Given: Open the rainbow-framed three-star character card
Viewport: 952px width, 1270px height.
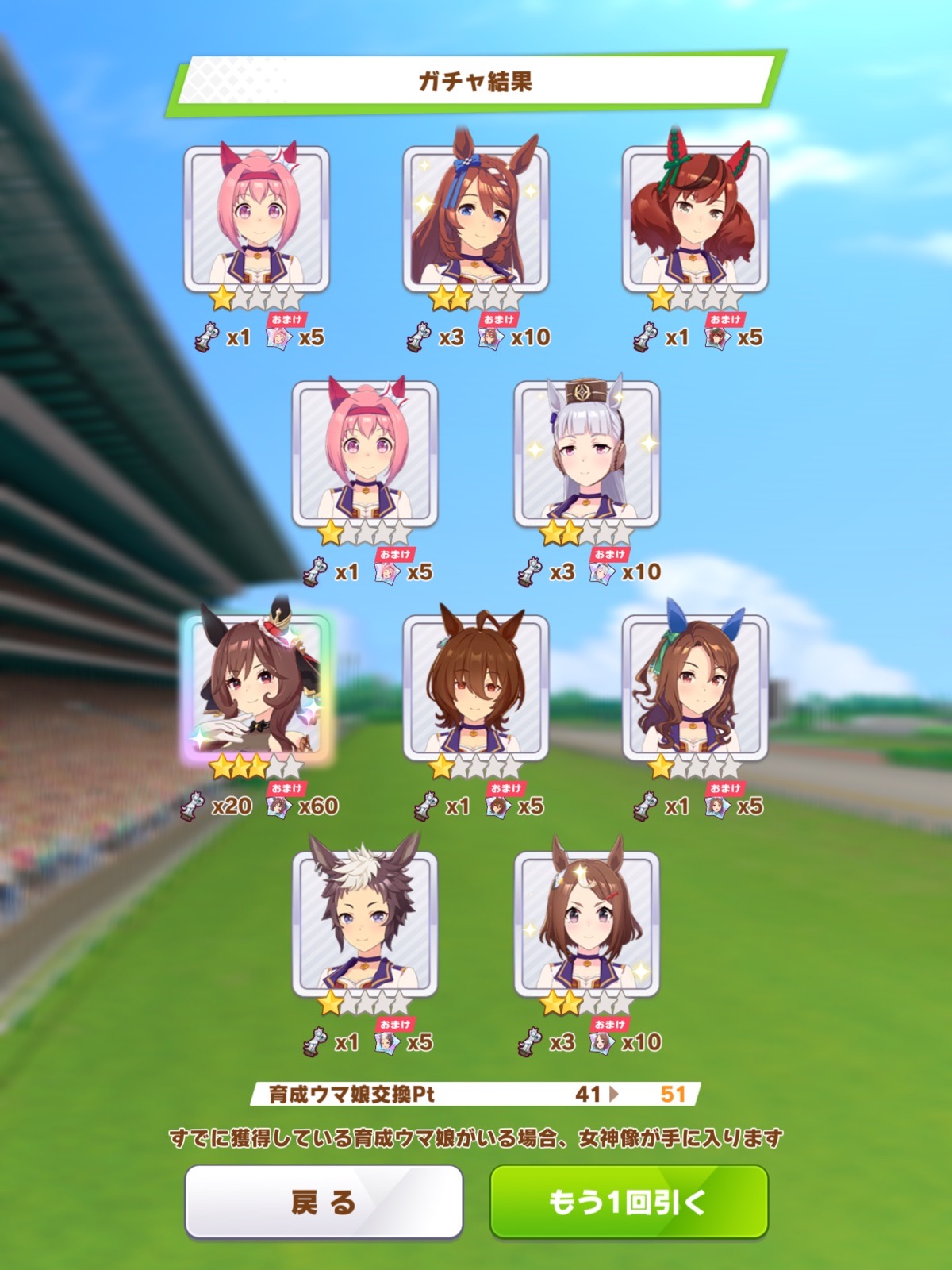Looking at the screenshot, I should click(x=257, y=687).
